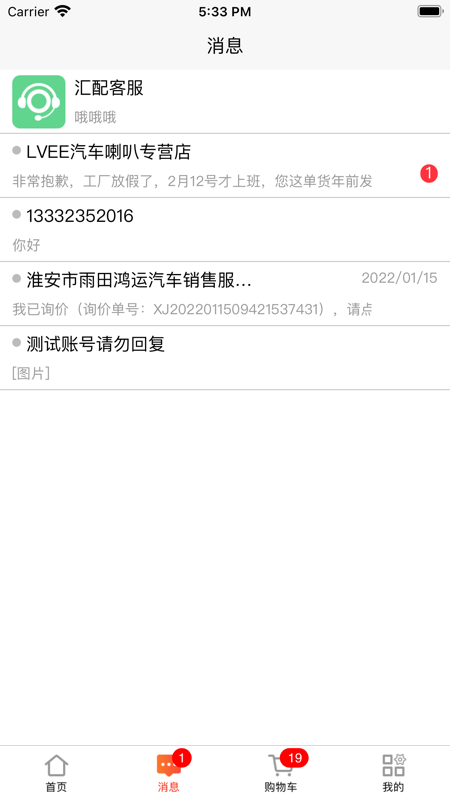Open chat with LVEE汇车喇叭专营店
Viewport: 450px width, 800px height.
(225, 166)
